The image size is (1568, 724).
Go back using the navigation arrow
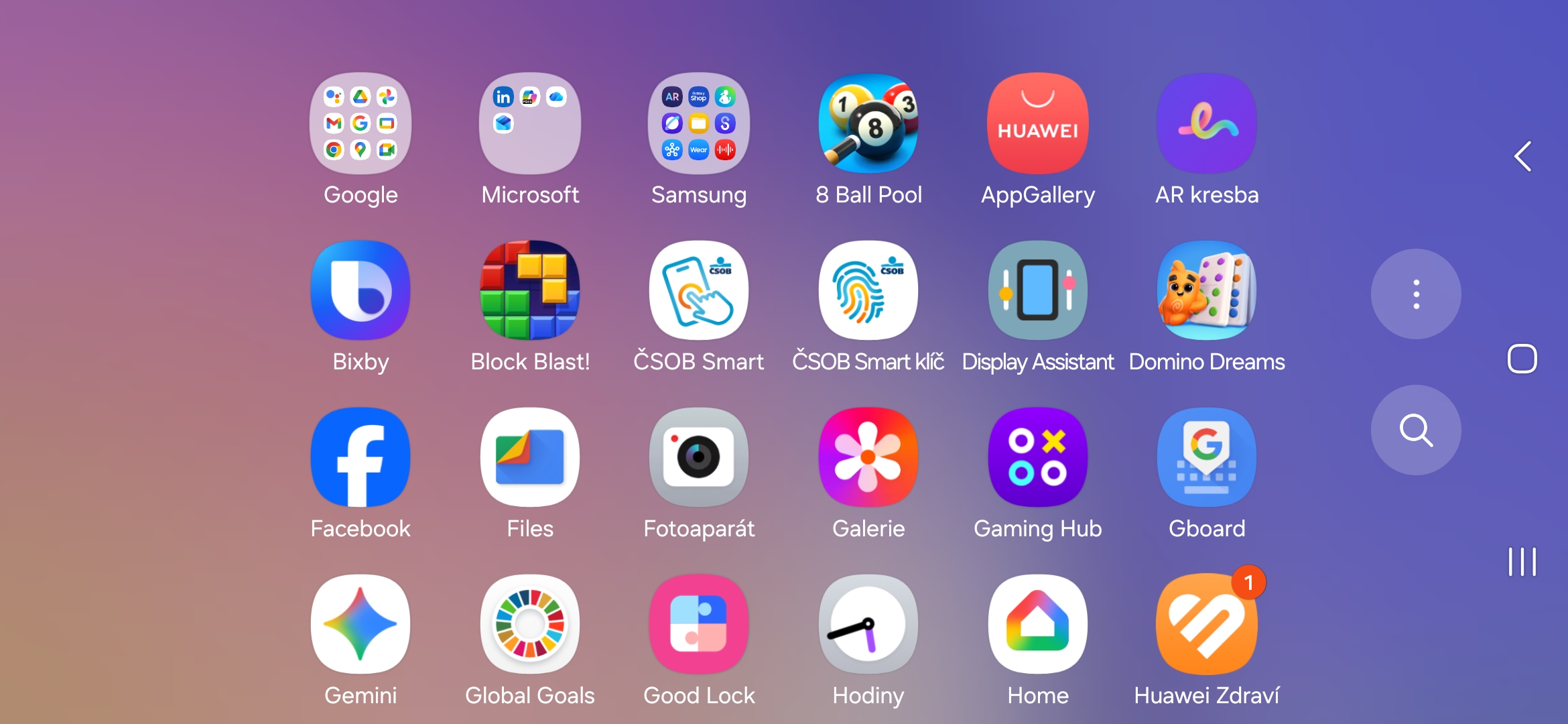1522,156
